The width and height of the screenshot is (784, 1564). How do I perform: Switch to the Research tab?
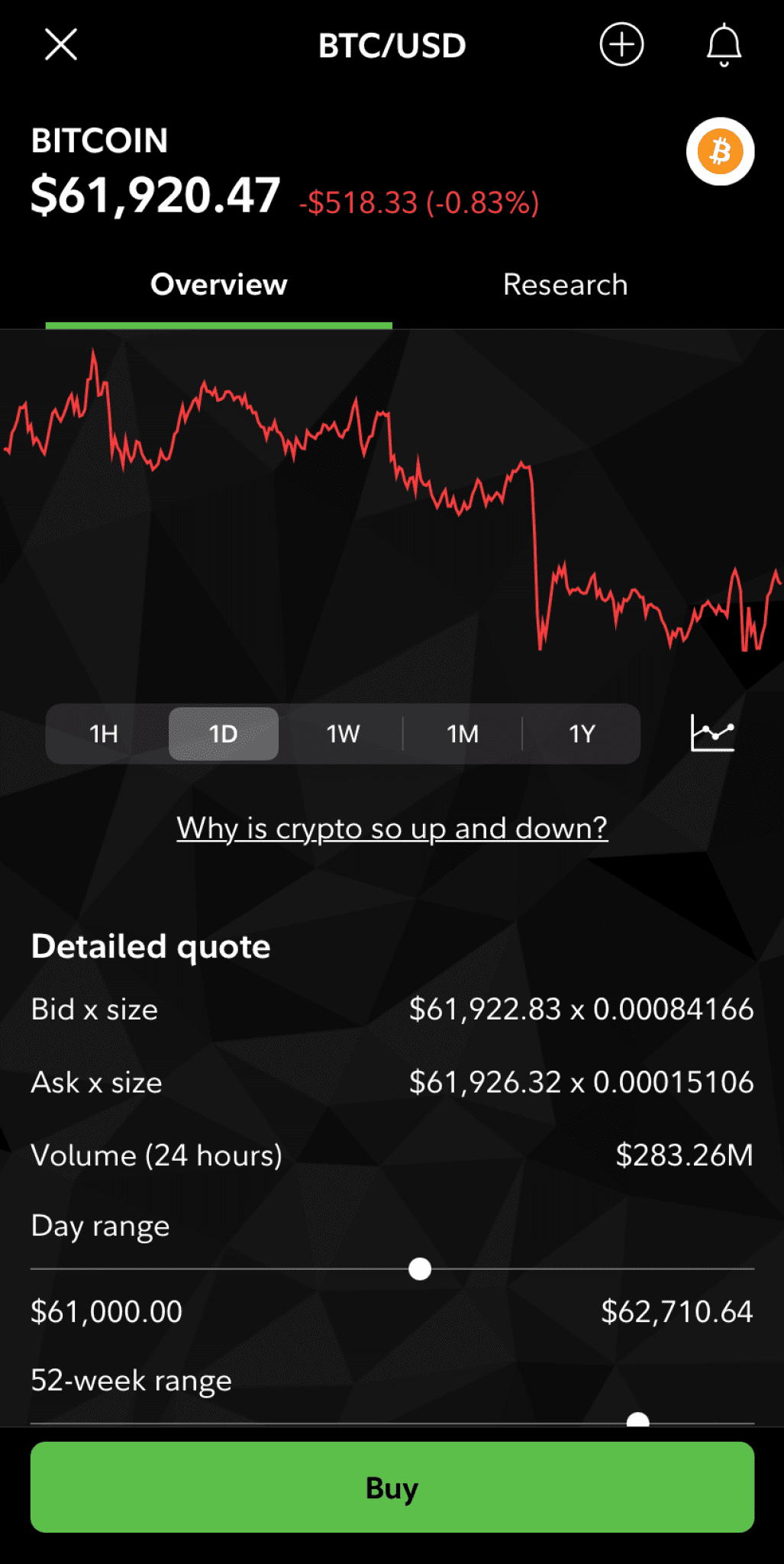[565, 285]
